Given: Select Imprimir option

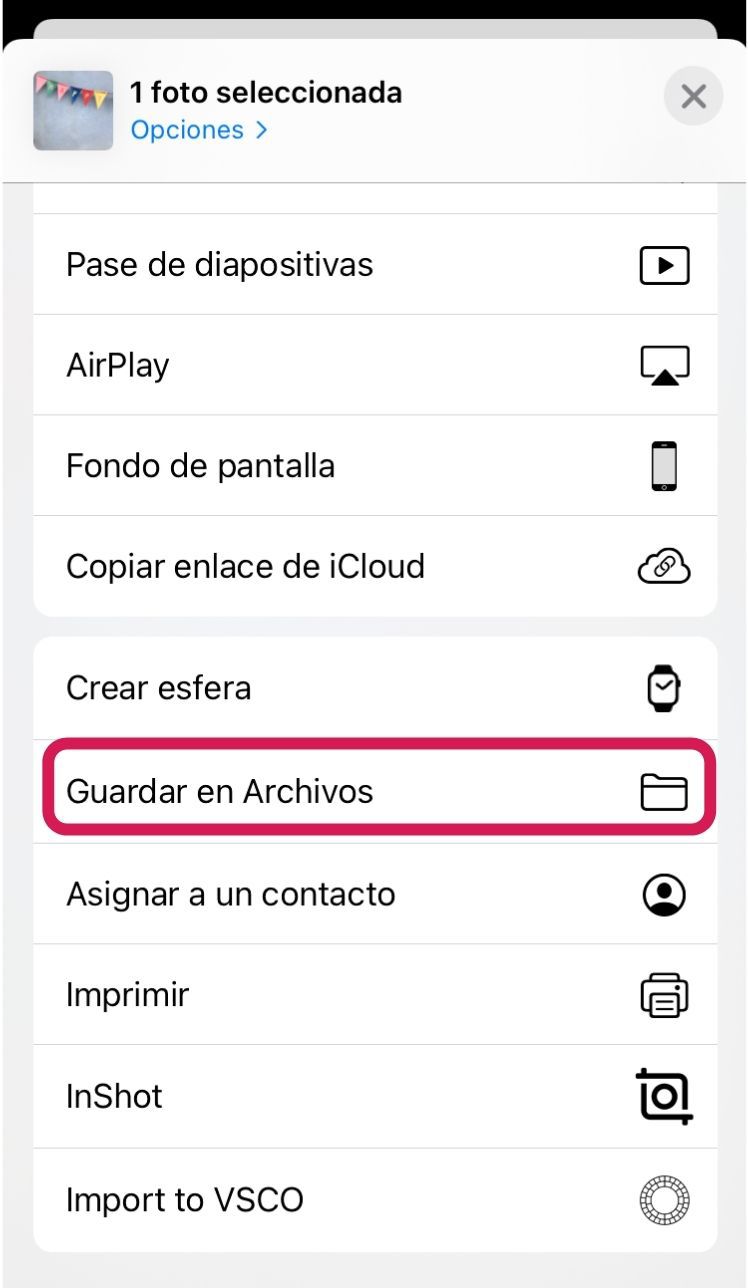Looking at the screenshot, I should pyautogui.click(x=375, y=995).
